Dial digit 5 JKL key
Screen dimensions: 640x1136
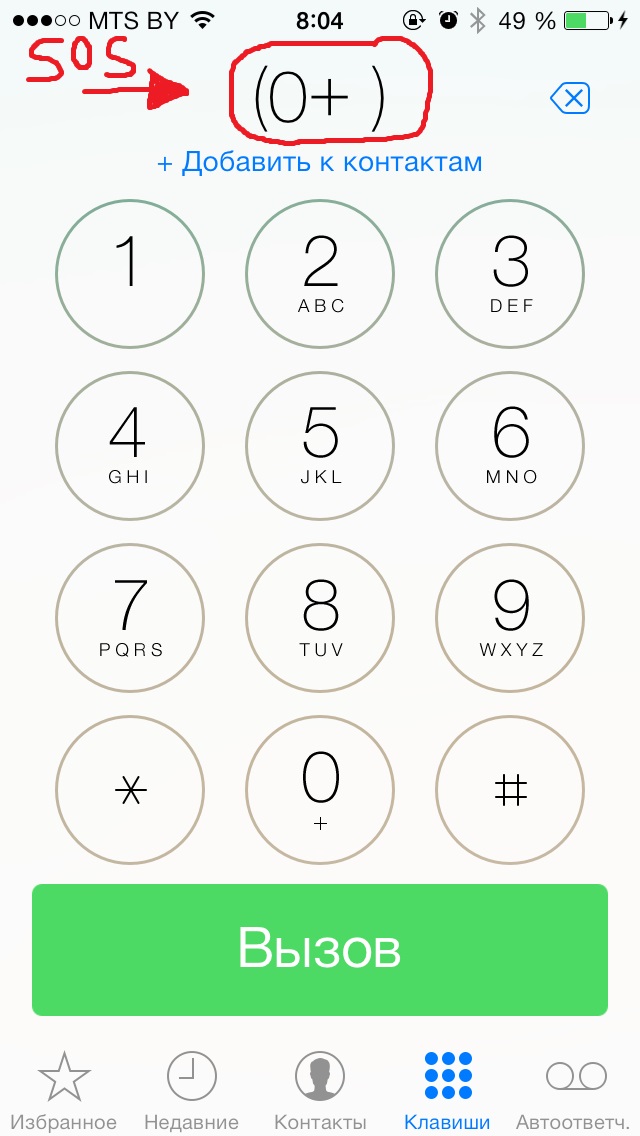pyautogui.click(x=320, y=445)
